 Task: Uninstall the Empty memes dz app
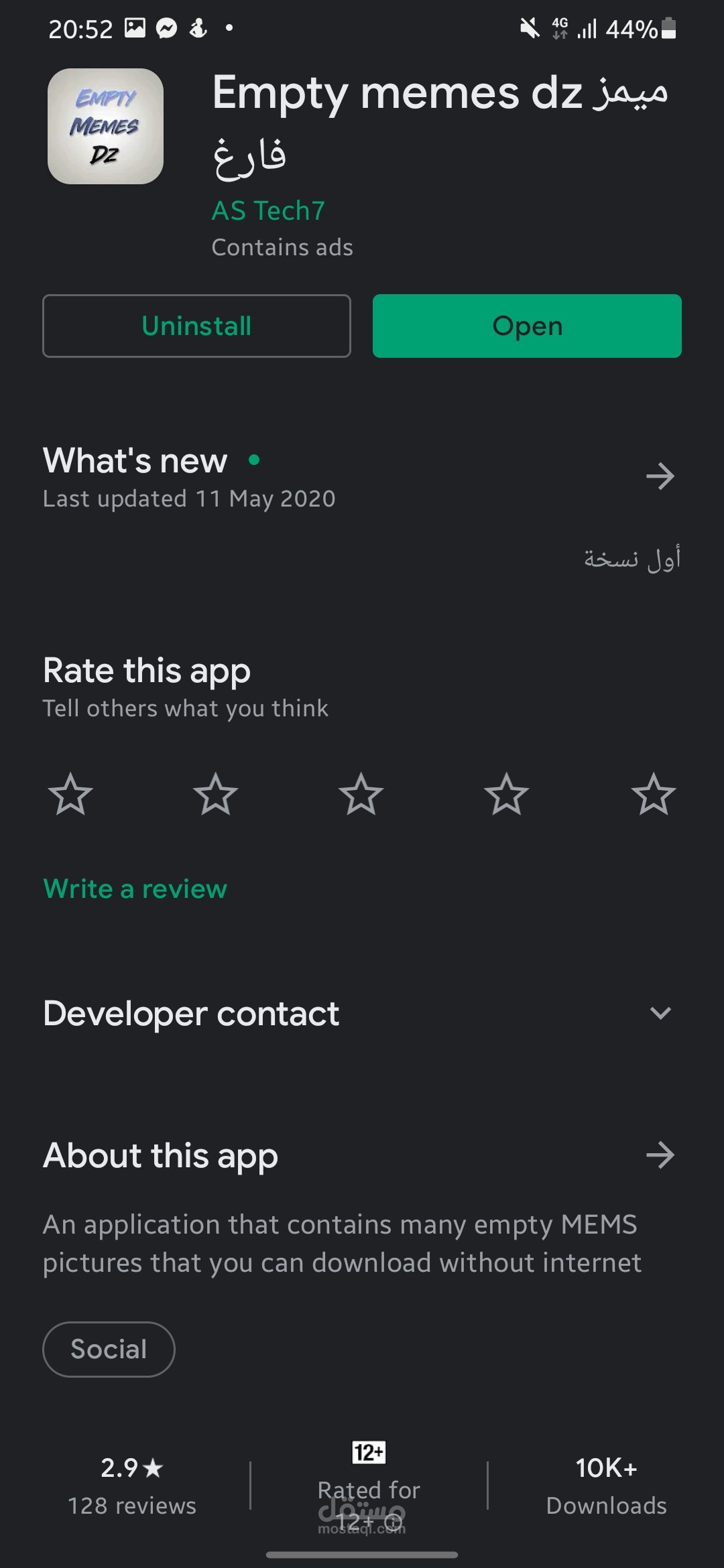[x=196, y=326]
